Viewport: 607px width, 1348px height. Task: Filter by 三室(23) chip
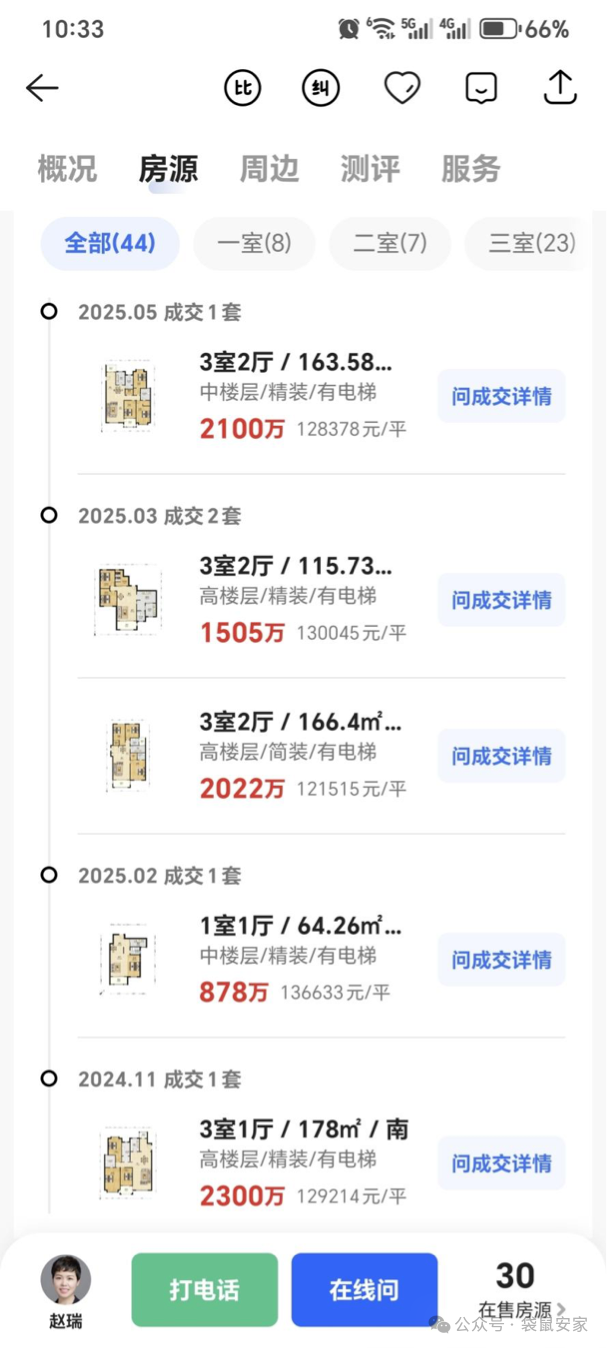[532, 243]
